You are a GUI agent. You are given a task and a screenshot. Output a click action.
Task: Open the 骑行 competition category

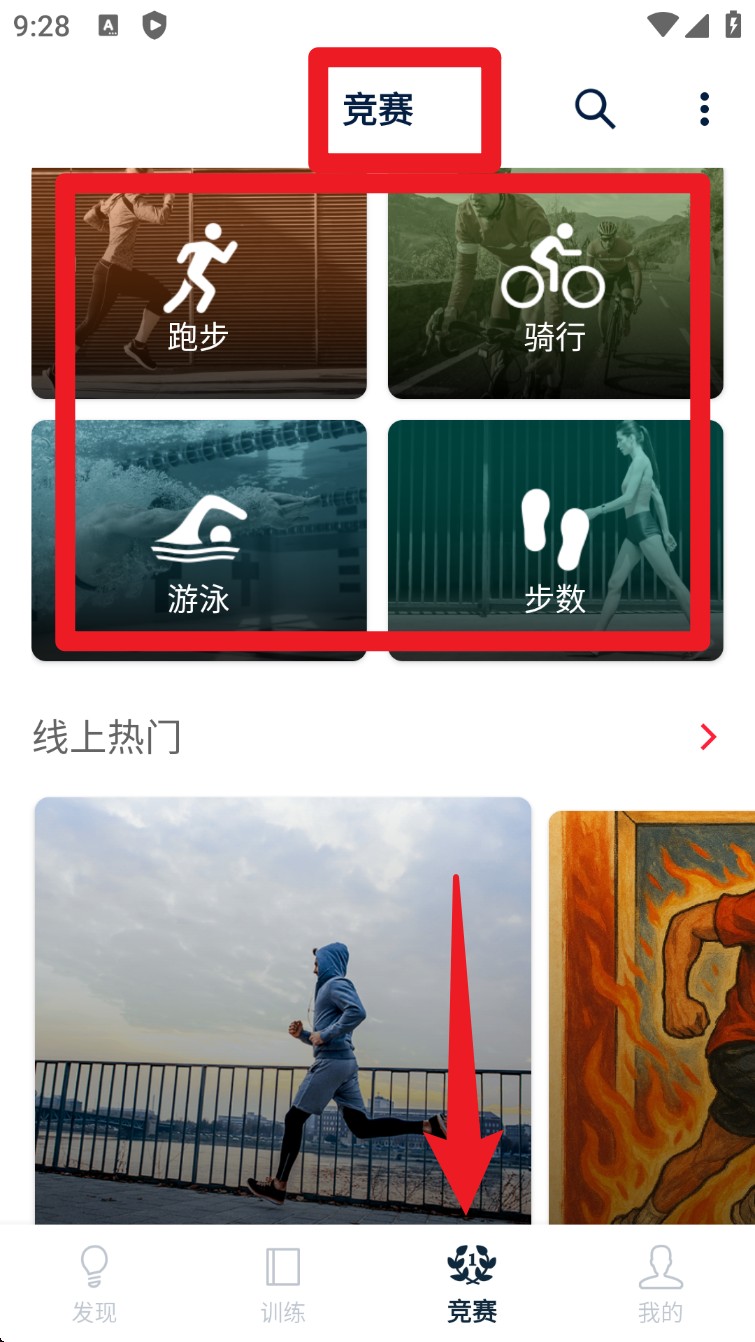(555, 285)
